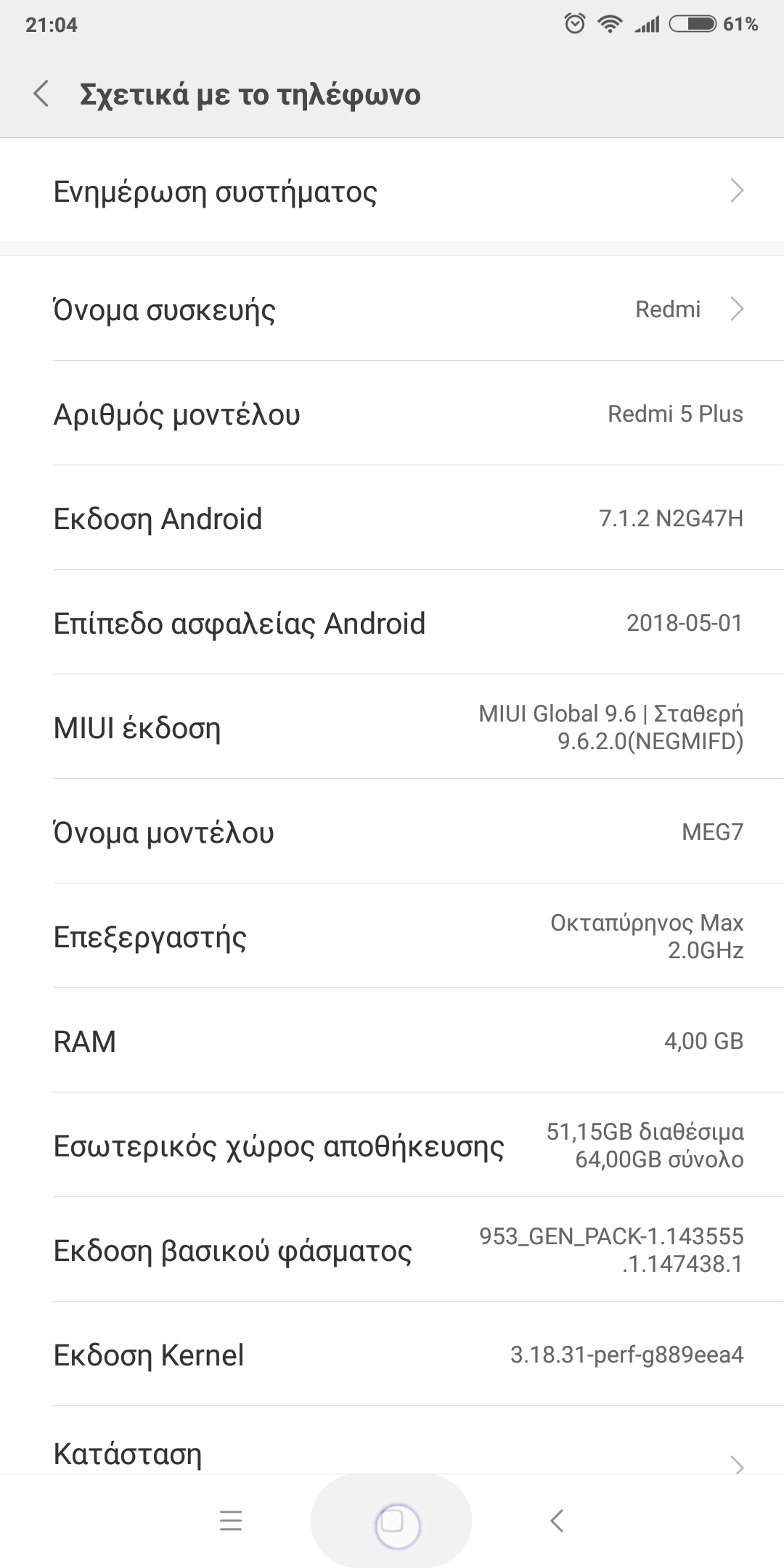Open Όνομα συσκευής setting
The height and width of the screenshot is (1568, 784).
[392, 310]
